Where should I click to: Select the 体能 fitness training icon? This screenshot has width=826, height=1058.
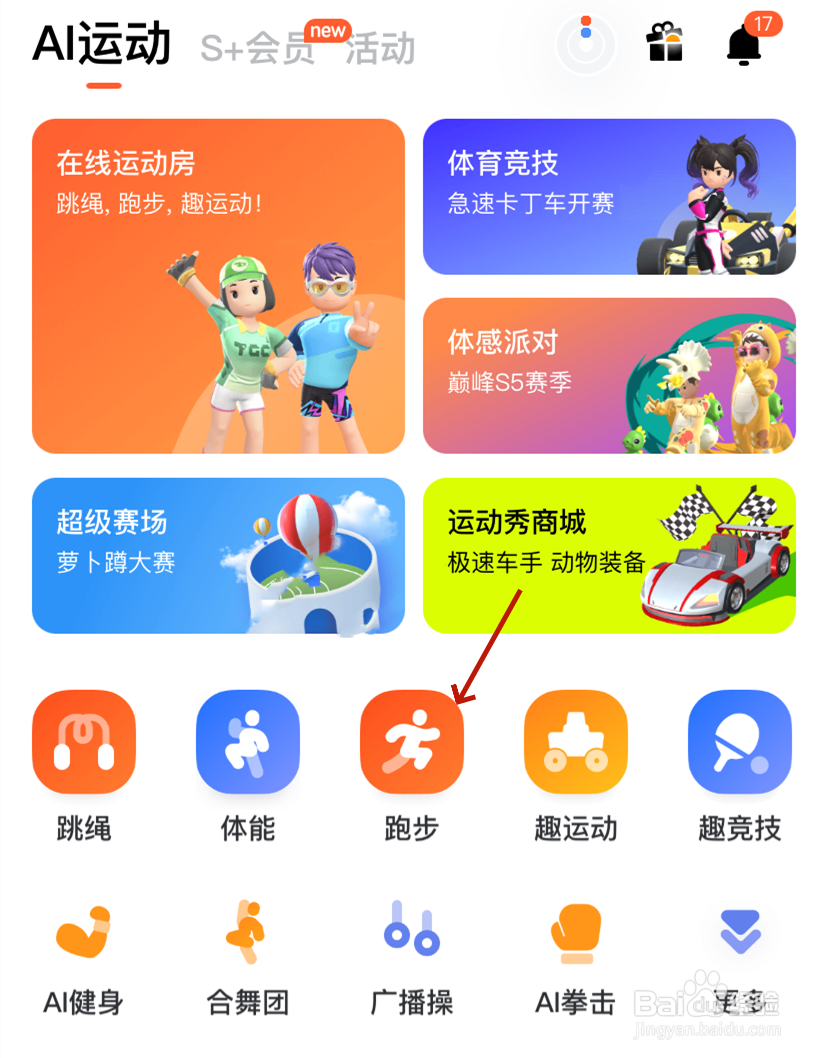248,742
